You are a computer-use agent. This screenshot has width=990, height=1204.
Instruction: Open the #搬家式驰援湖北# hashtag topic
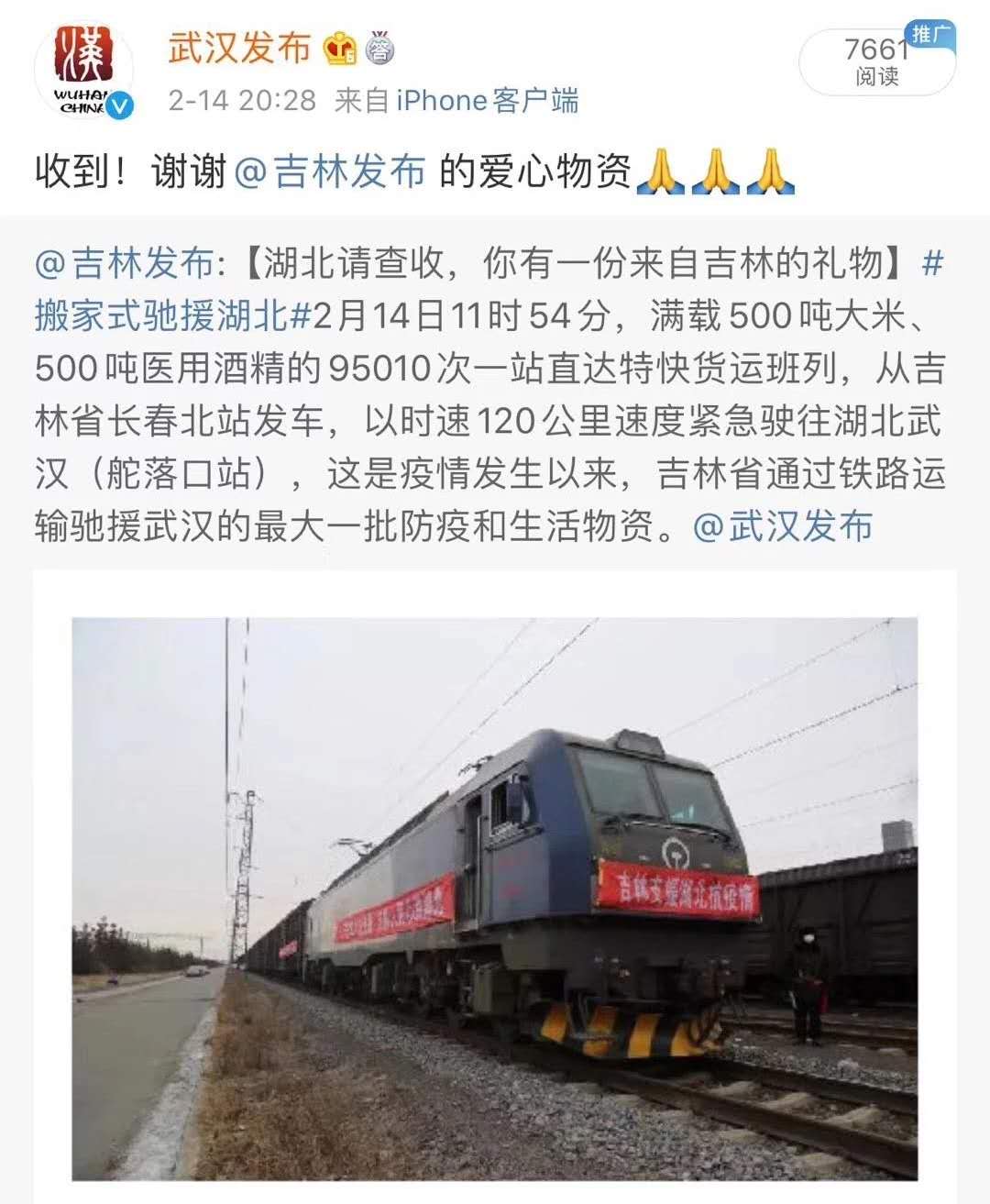(x=172, y=315)
